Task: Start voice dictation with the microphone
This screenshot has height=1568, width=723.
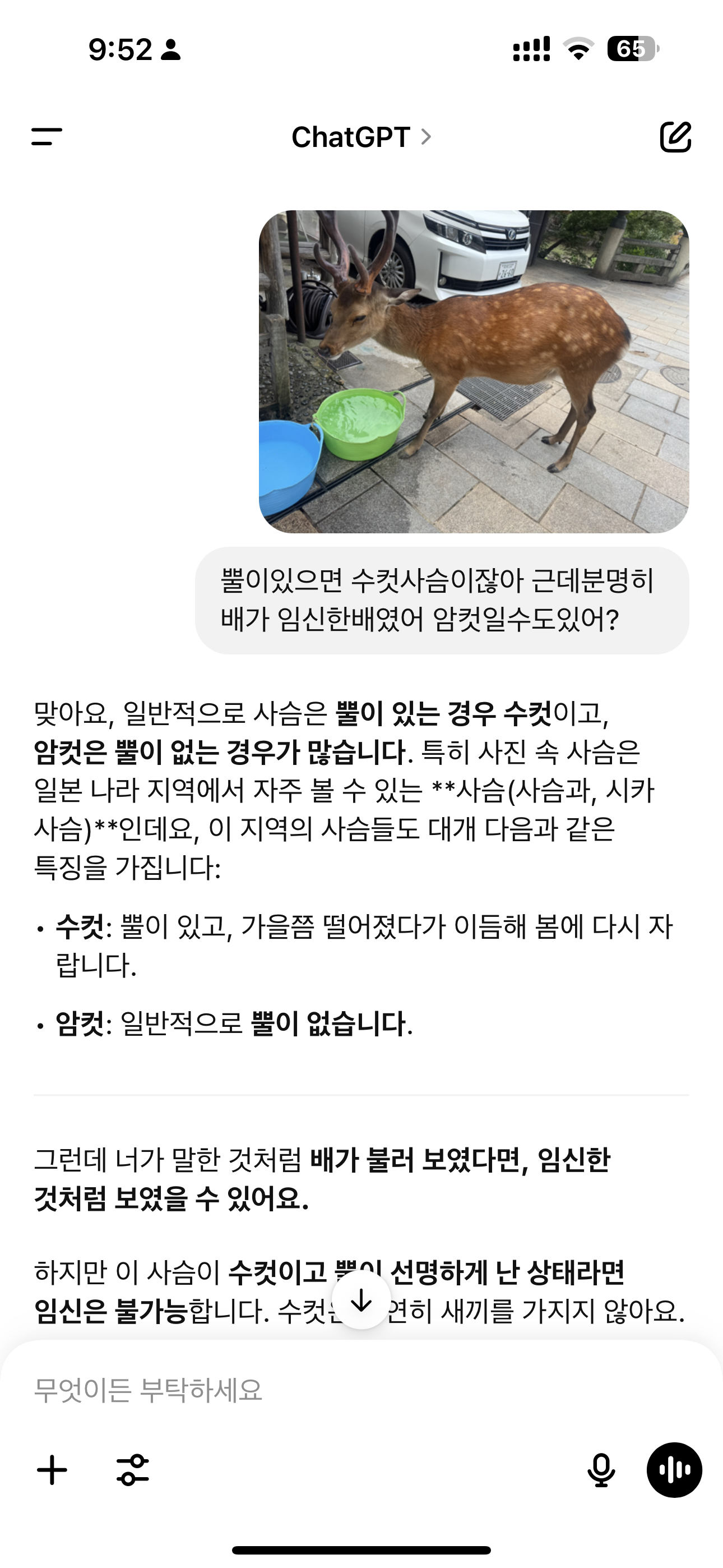Action: coord(601,1470)
